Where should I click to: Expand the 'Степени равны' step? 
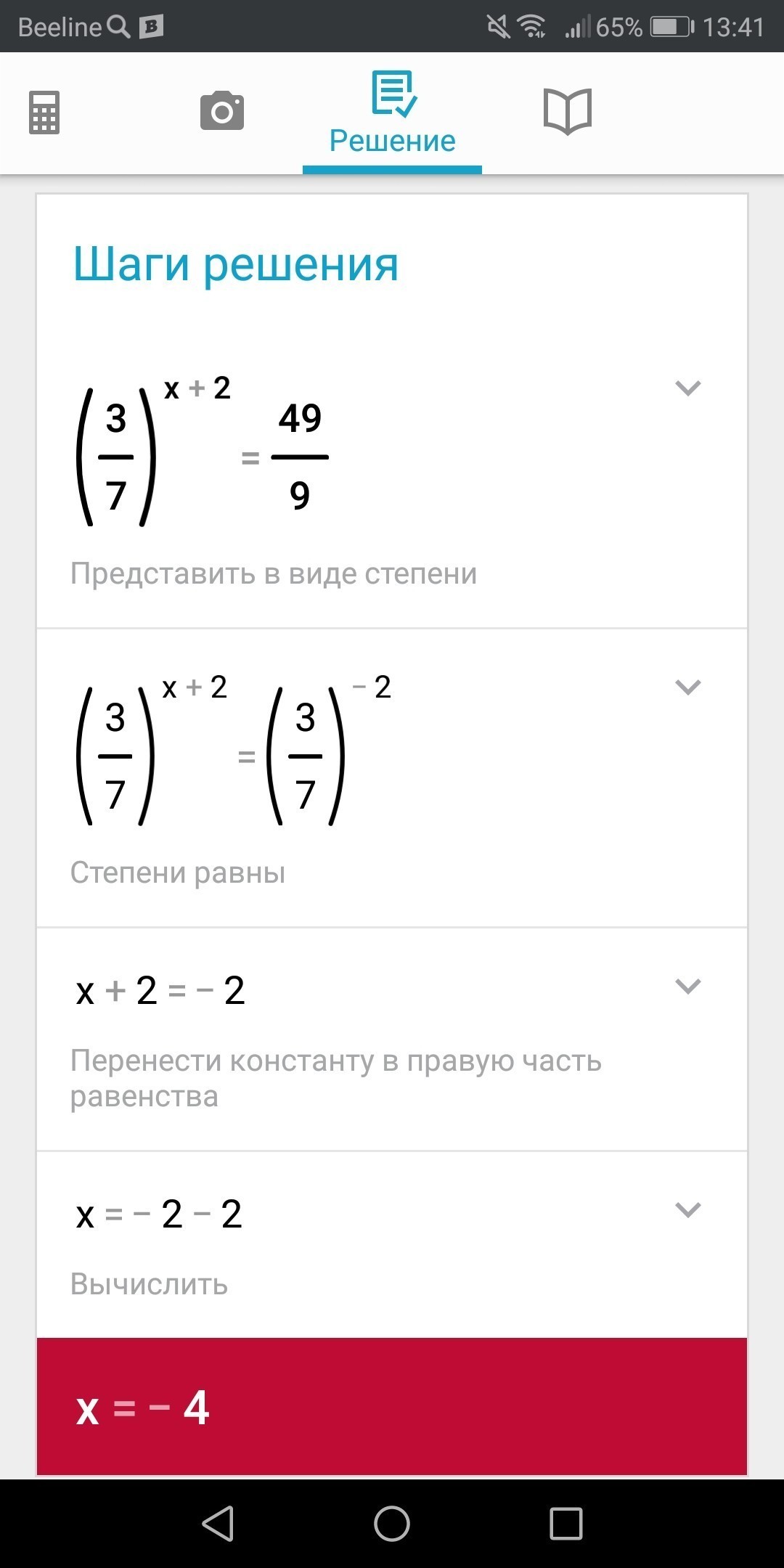click(x=687, y=687)
